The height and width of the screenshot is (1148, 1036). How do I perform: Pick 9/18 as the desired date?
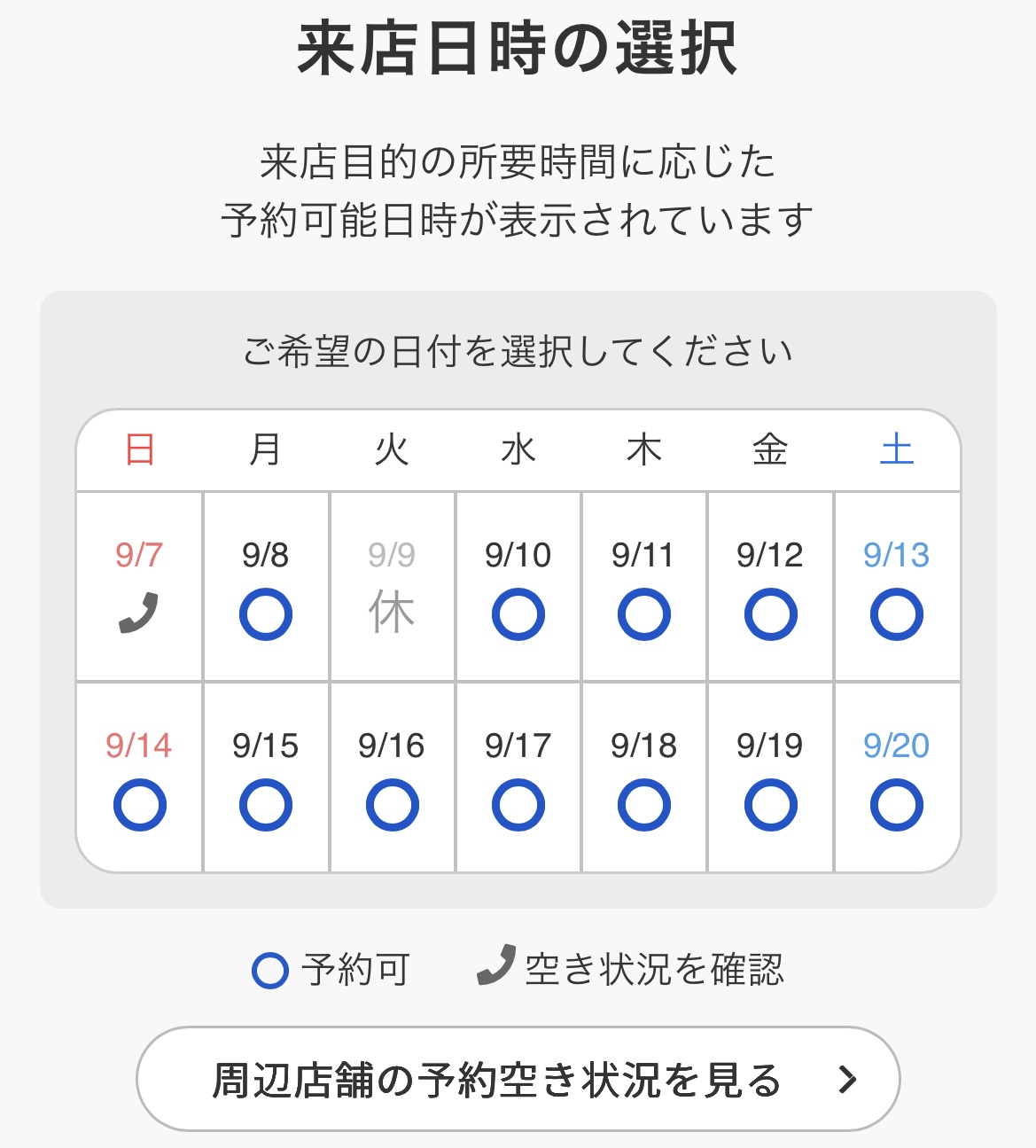pyautogui.click(x=644, y=804)
